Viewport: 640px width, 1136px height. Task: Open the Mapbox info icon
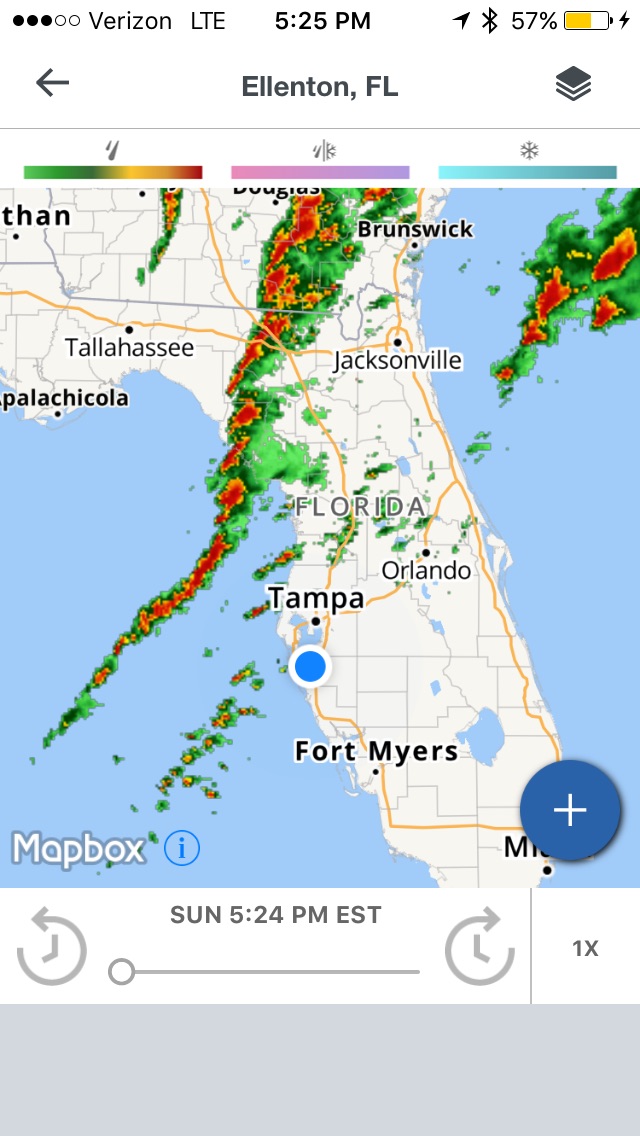[x=182, y=849]
